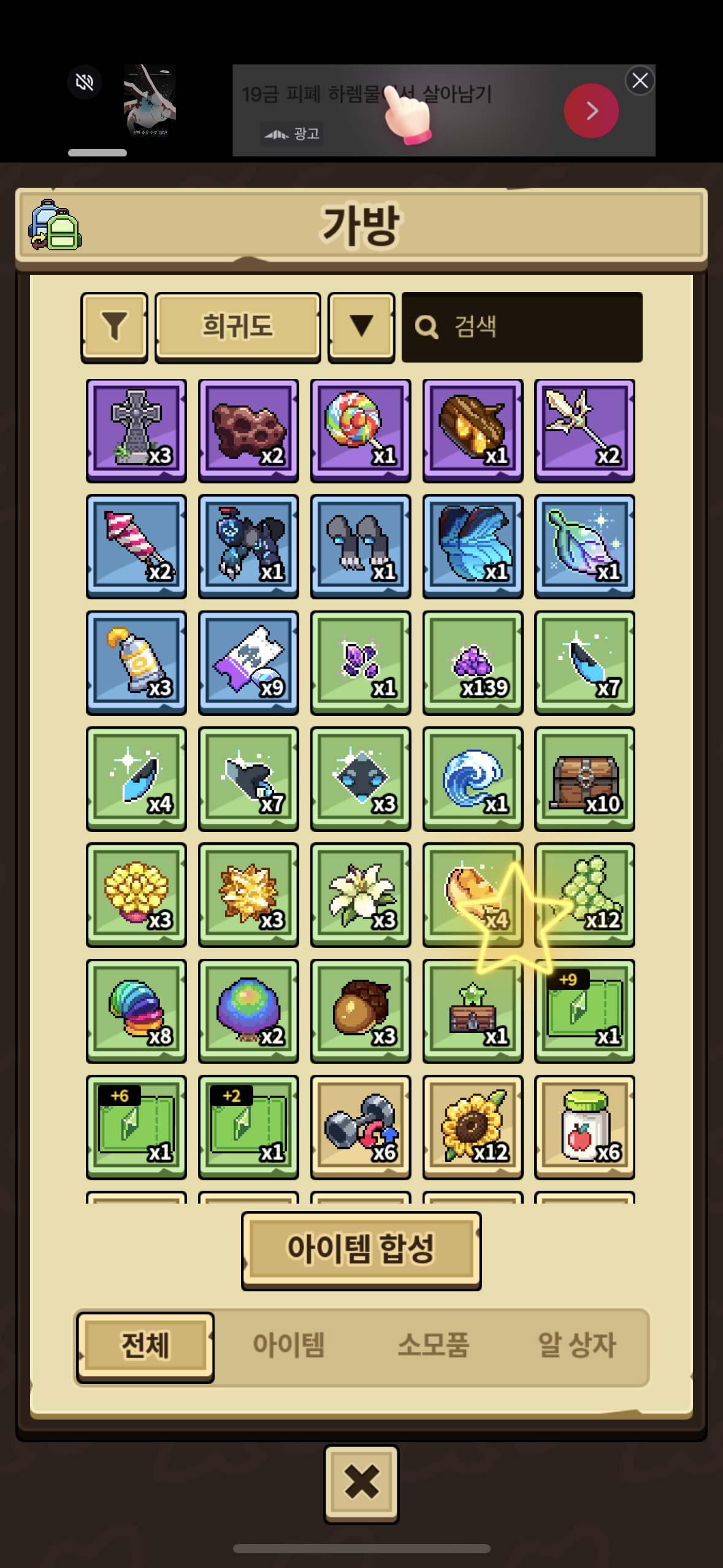Open the ad's red arrow button
Screen dimensions: 723x1568
point(591,110)
